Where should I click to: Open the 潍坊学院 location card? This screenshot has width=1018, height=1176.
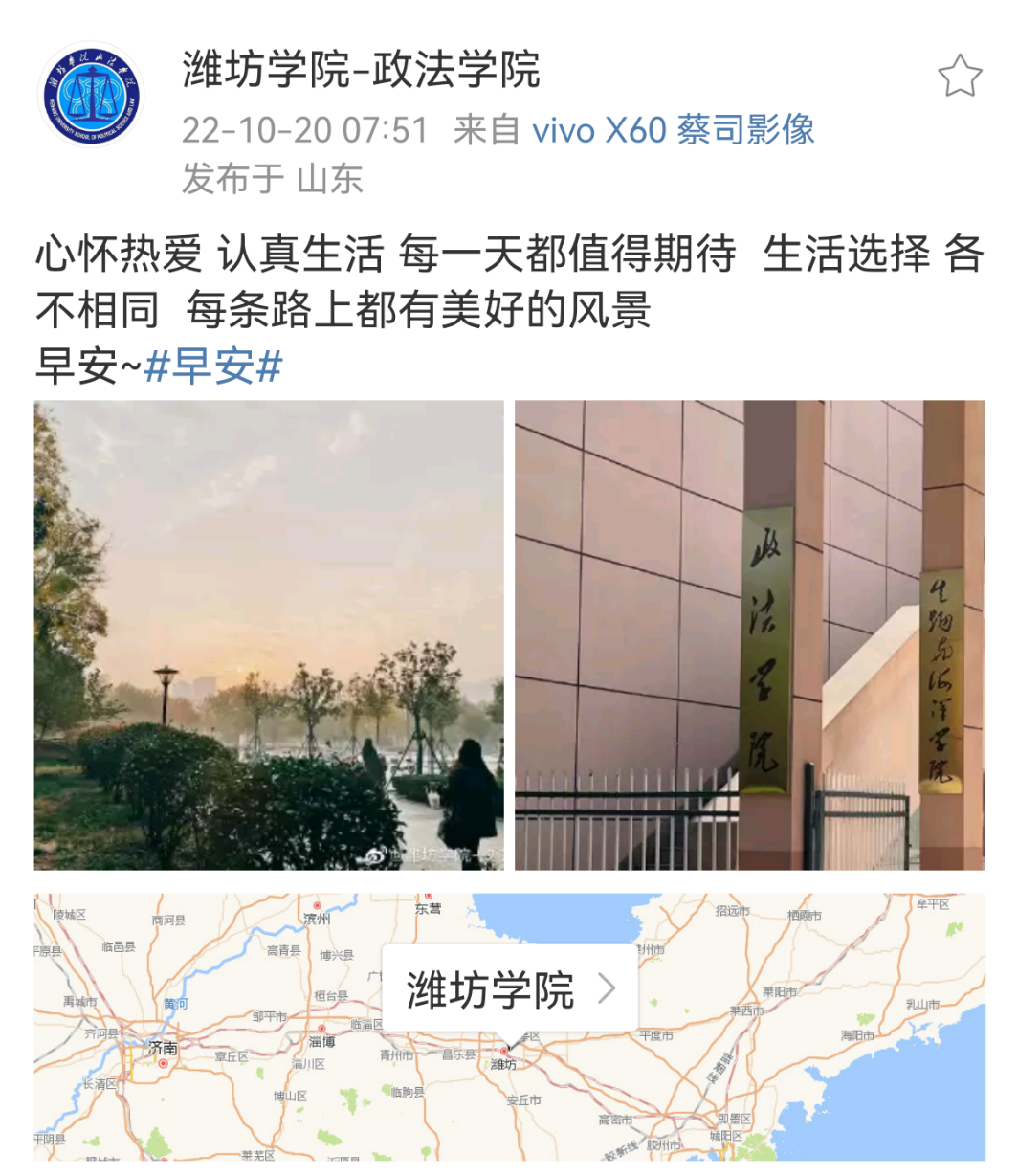(x=510, y=990)
